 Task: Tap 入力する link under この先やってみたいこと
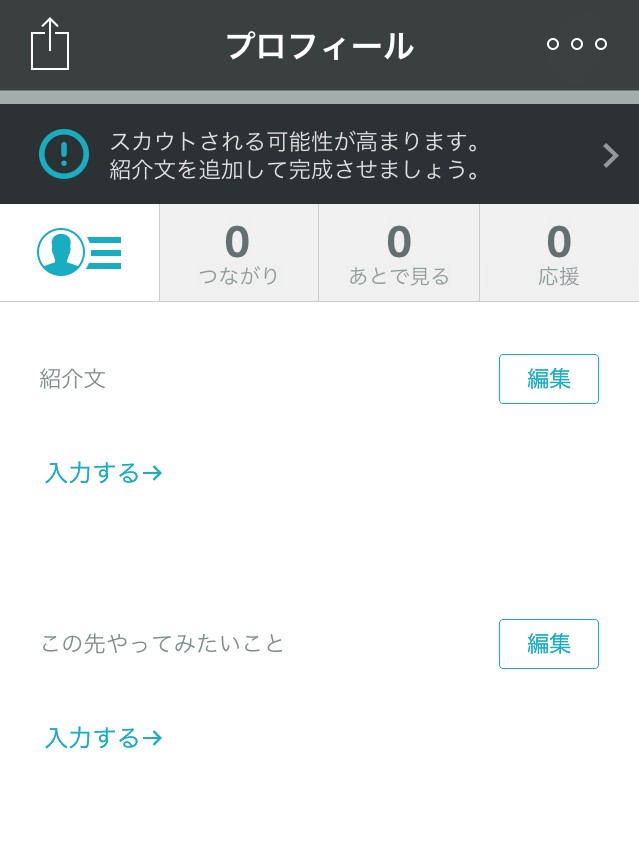pos(103,738)
